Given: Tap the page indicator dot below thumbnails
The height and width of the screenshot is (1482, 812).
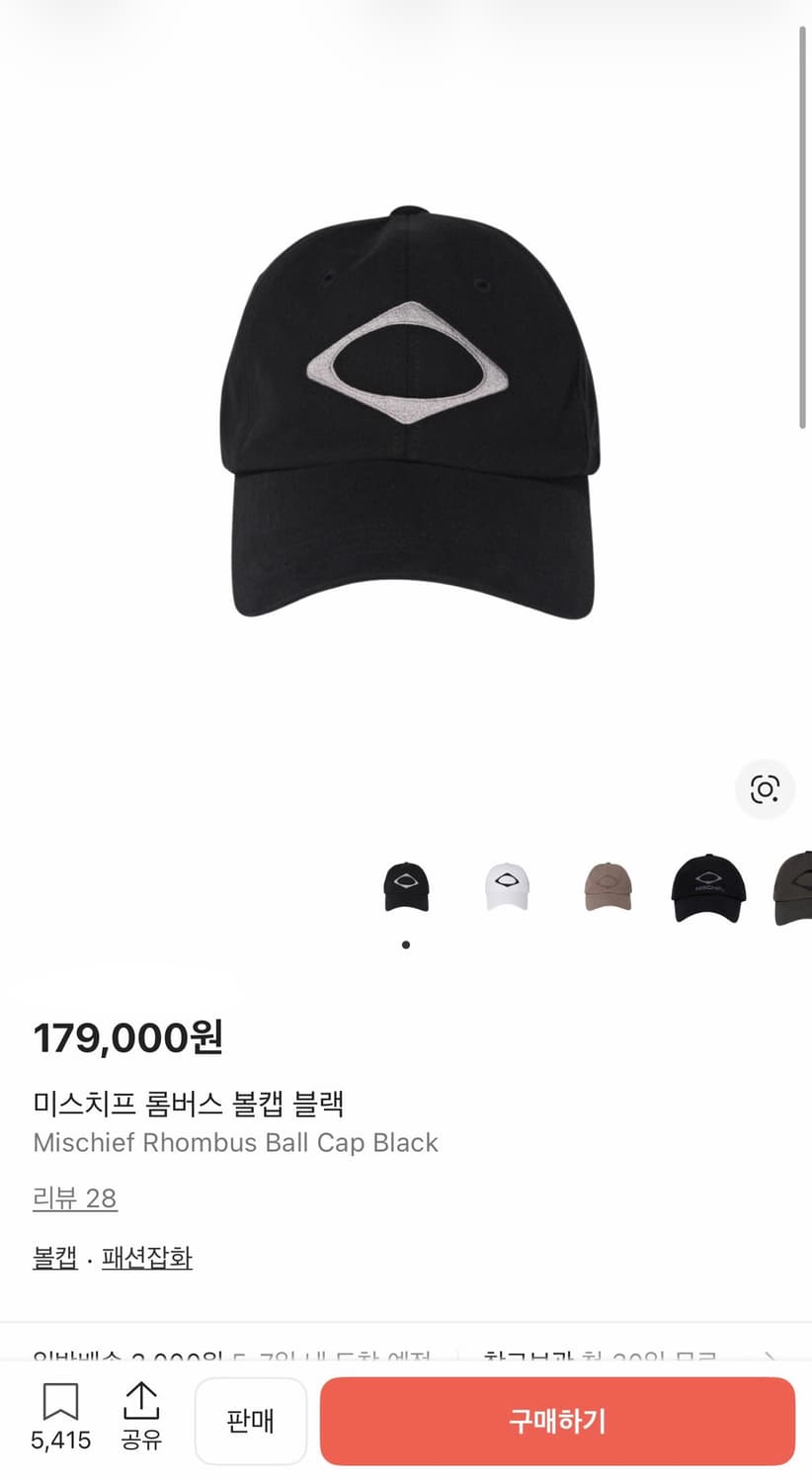Looking at the screenshot, I should [x=405, y=944].
